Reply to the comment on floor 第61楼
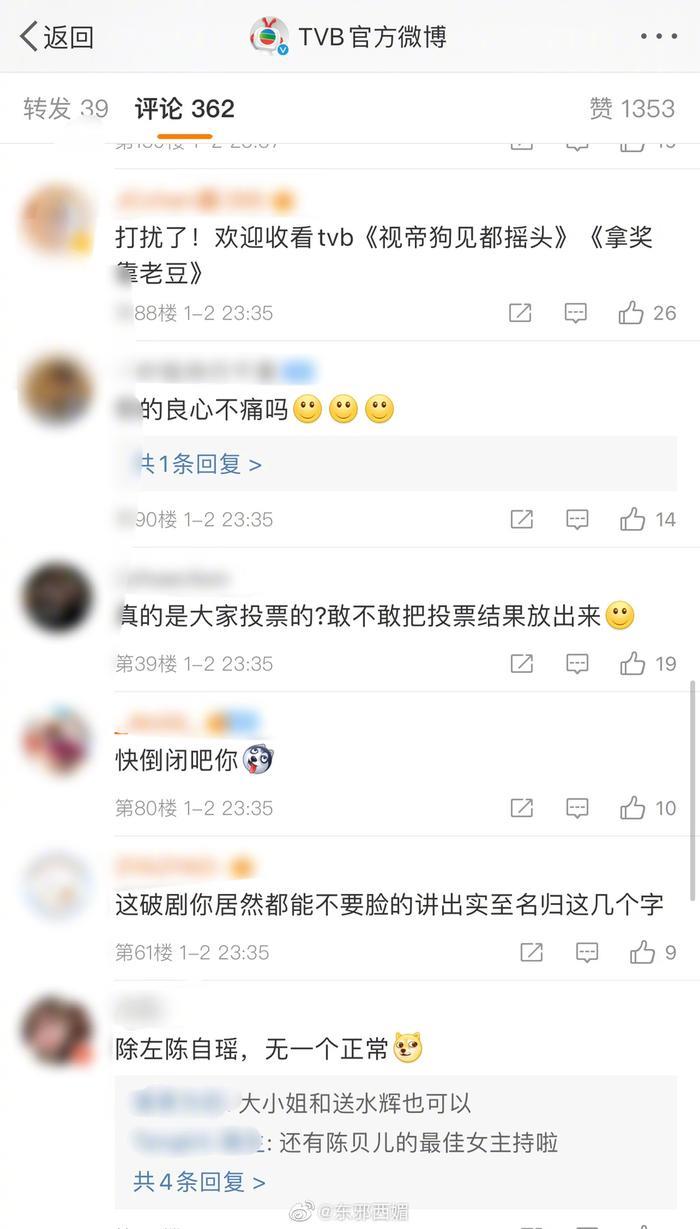Image resolution: width=700 pixels, height=1229 pixels. point(587,953)
